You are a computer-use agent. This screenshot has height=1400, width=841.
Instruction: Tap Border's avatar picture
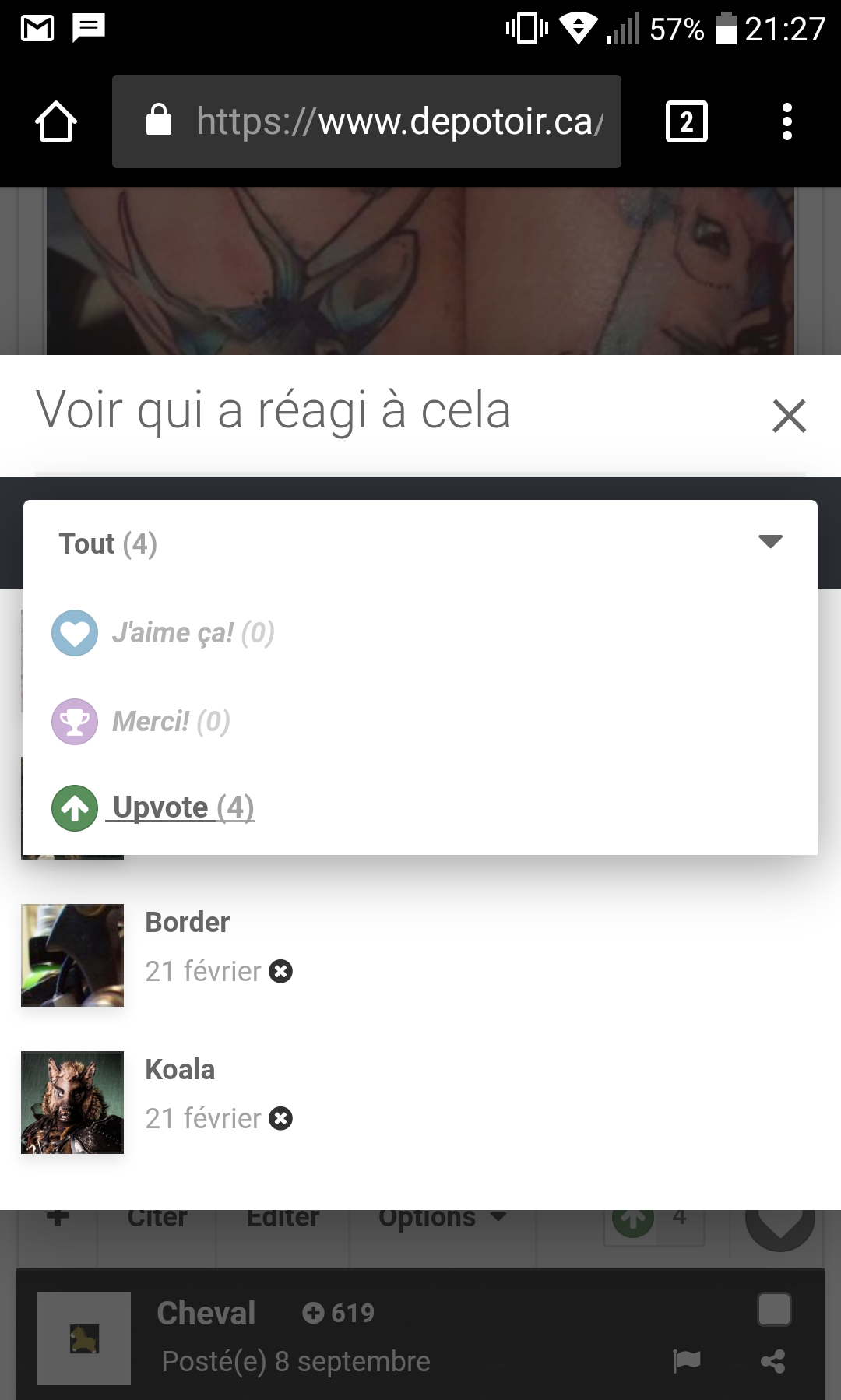(x=72, y=955)
